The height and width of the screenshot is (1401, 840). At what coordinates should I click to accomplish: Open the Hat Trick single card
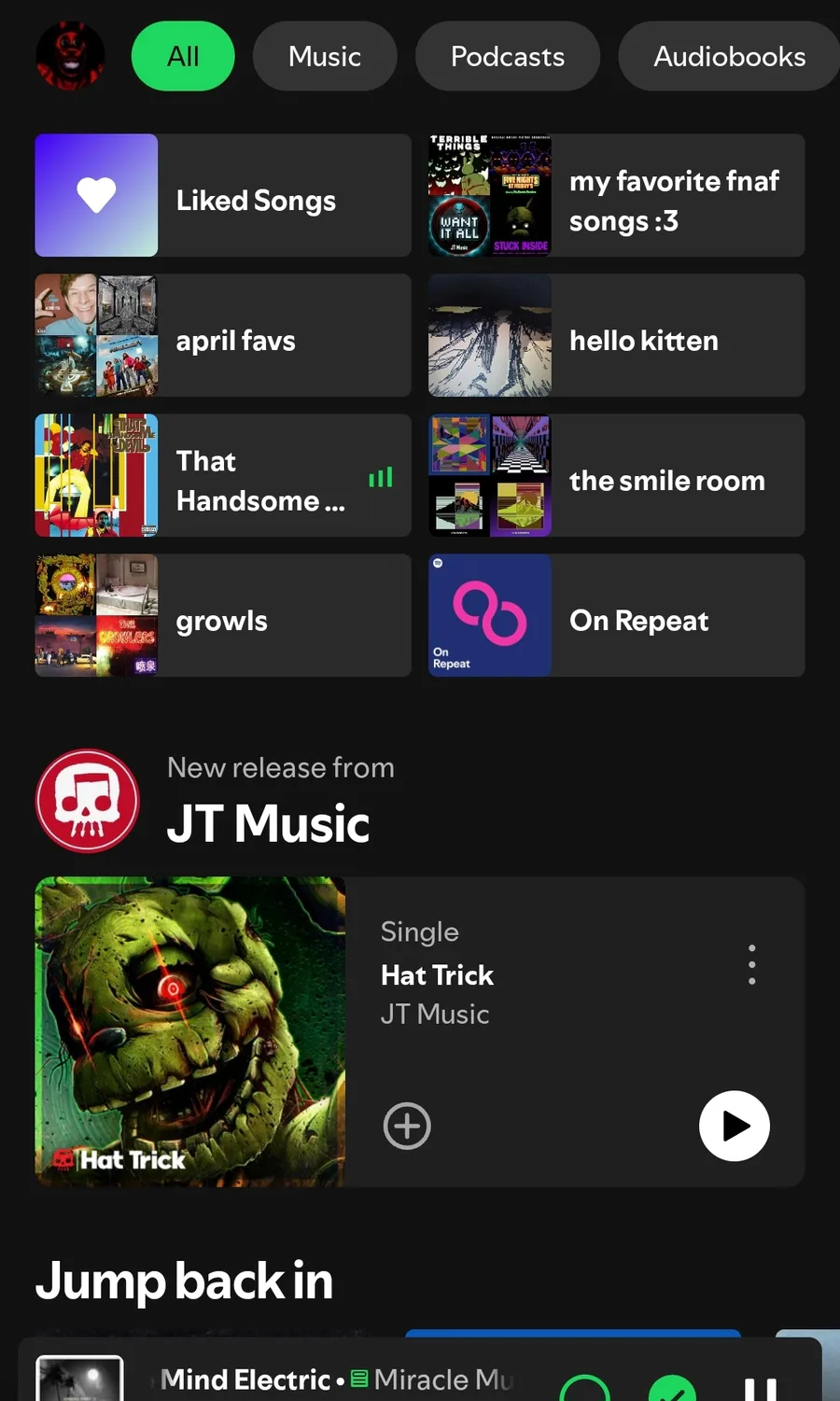pos(190,1031)
